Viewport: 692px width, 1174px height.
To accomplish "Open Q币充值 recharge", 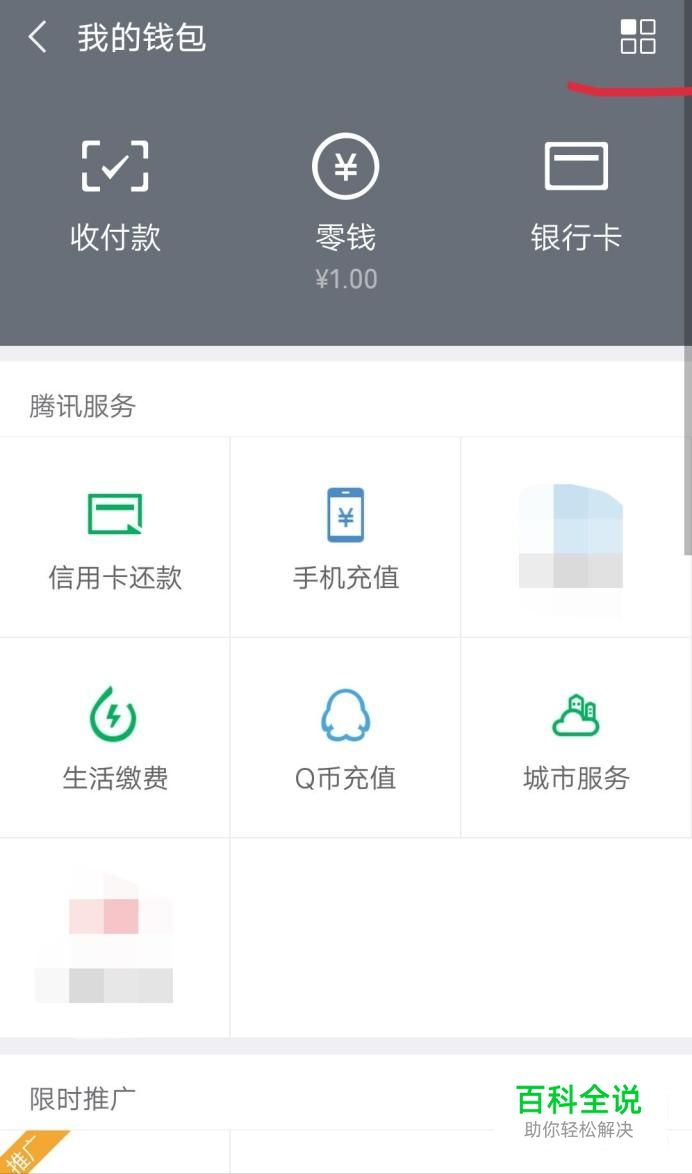I will point(345,738).
